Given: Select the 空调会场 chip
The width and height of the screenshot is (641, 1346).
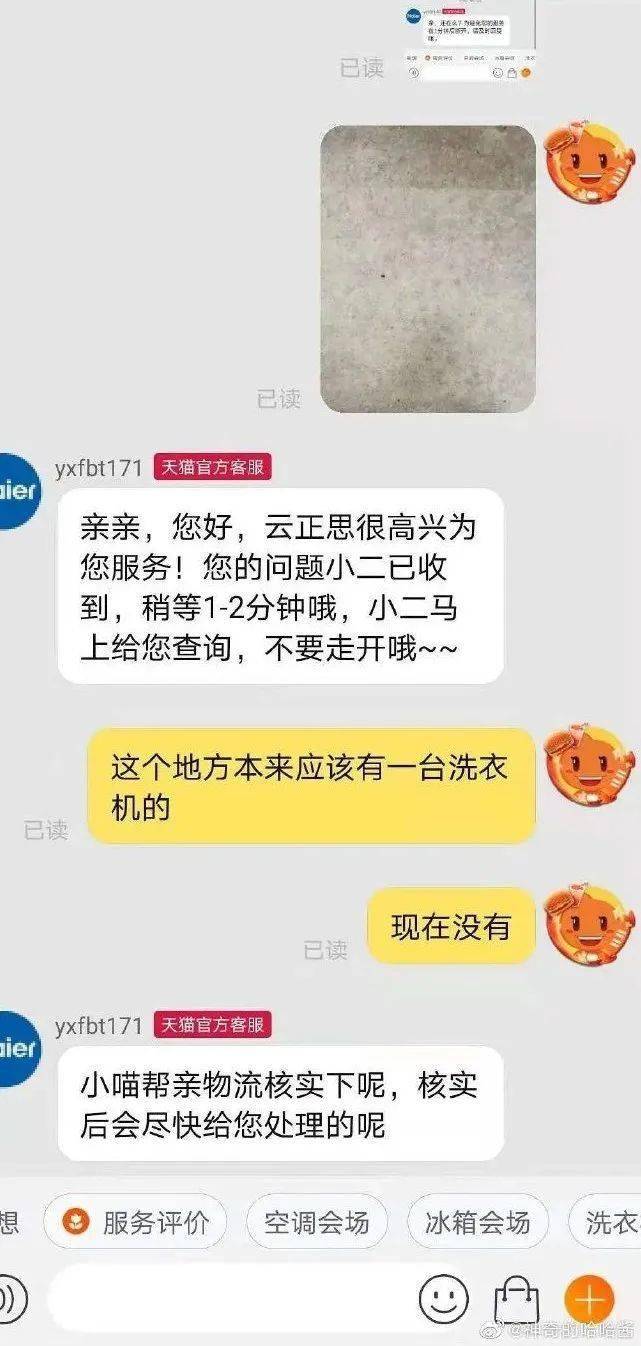Looking at the screenshot, I should pos(317,1222).
